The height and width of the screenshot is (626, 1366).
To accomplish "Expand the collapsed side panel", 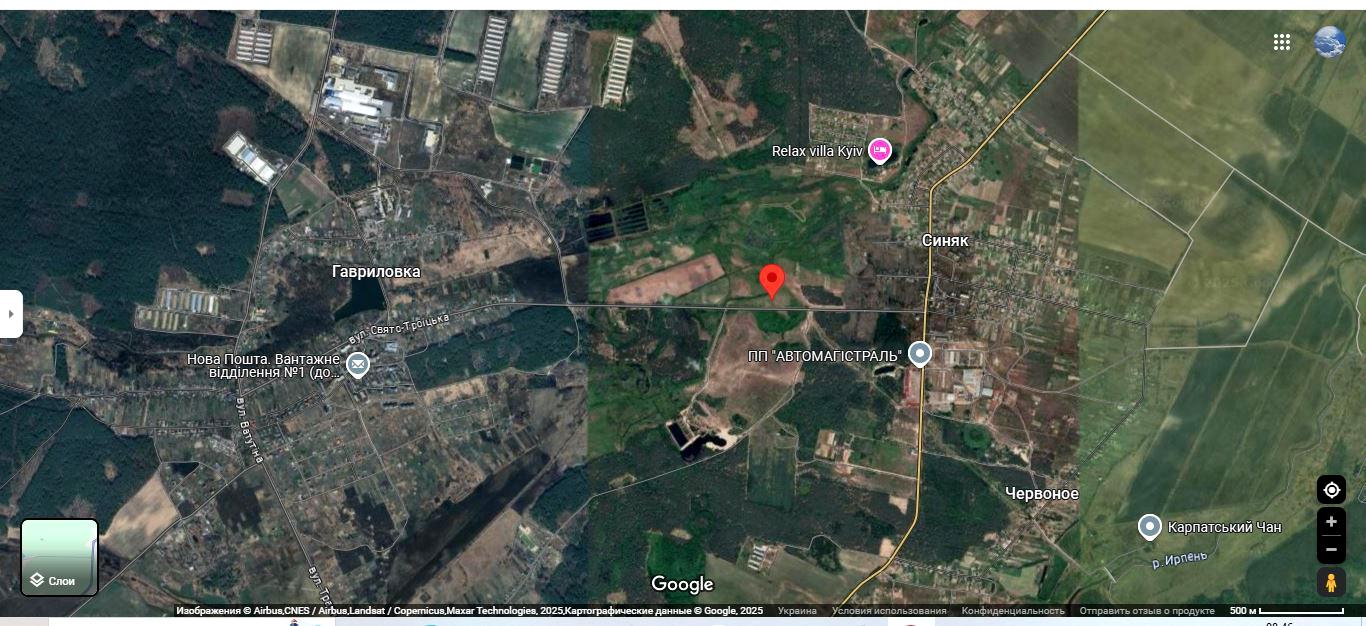I will (x=11, y=314).
